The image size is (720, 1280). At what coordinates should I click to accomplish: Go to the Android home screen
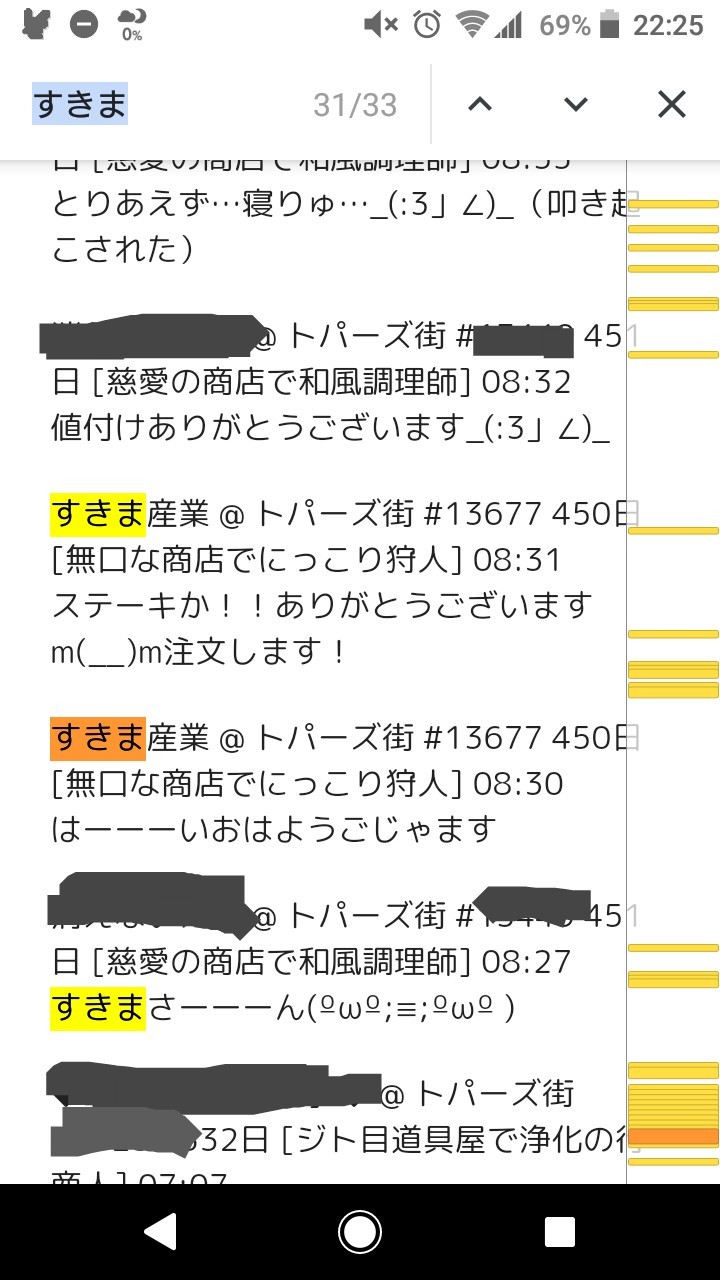coord(360,1232)
